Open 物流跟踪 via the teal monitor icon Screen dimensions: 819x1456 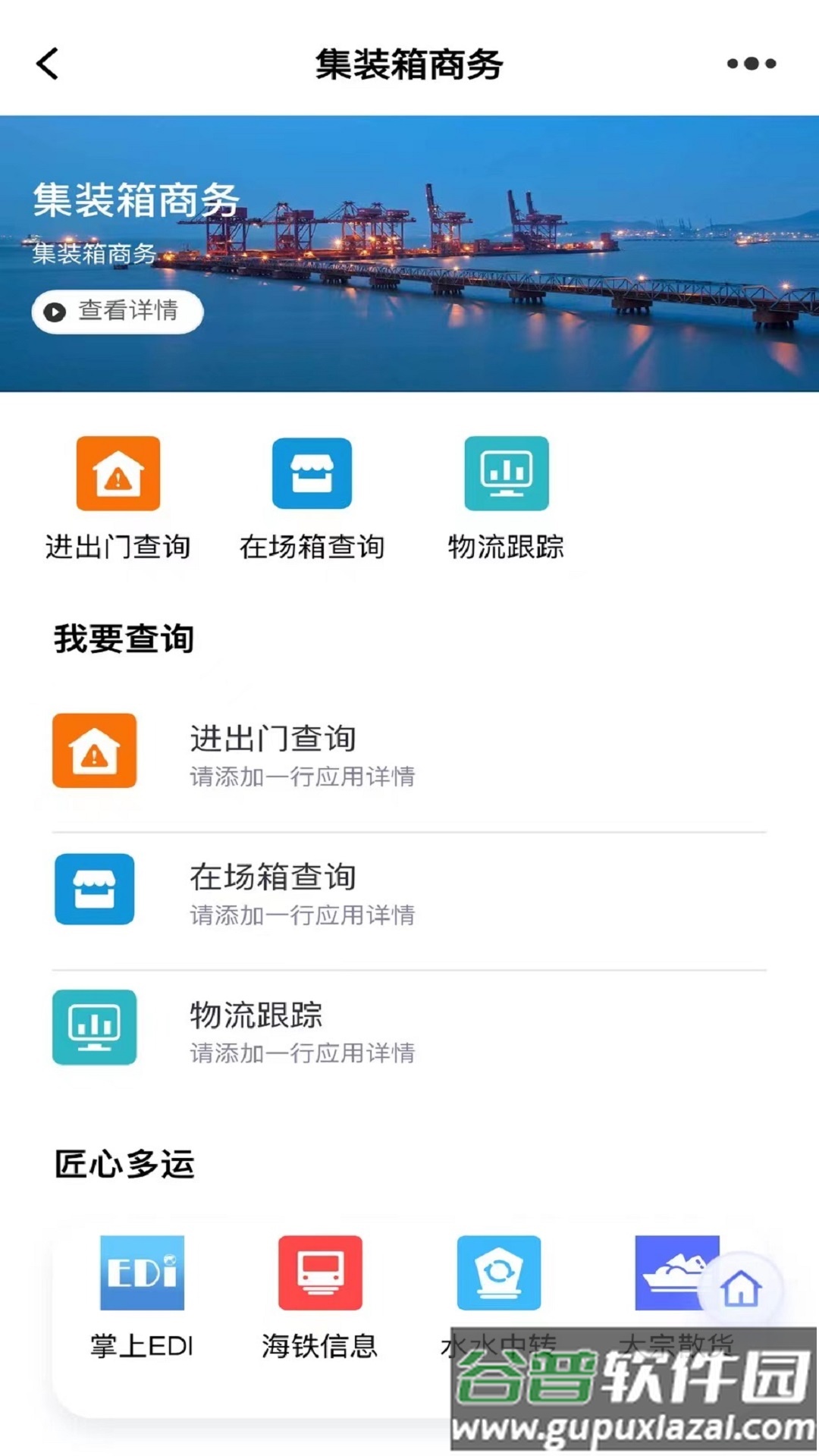click(x=504, y=474)
